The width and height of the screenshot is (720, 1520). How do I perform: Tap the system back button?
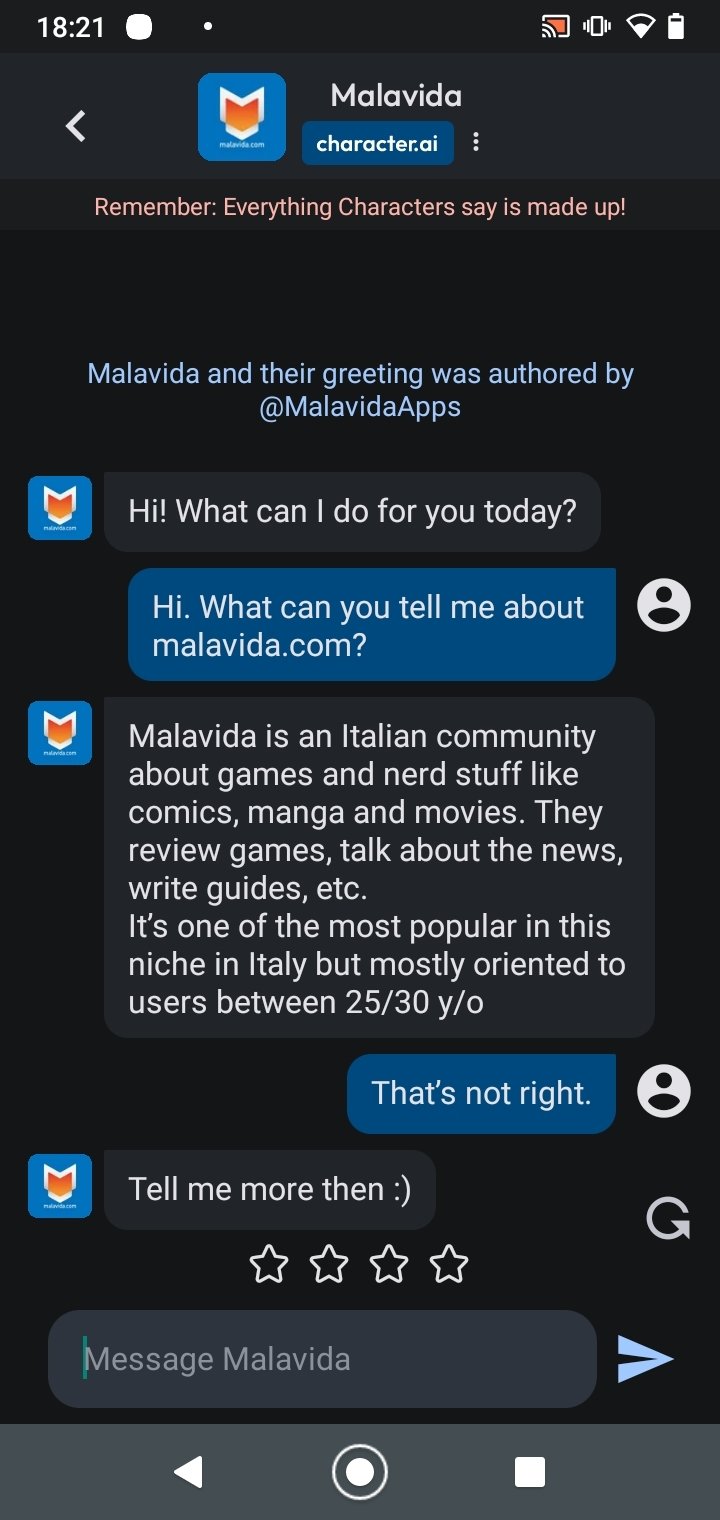pyautogui.click(x=188, y=1472)
